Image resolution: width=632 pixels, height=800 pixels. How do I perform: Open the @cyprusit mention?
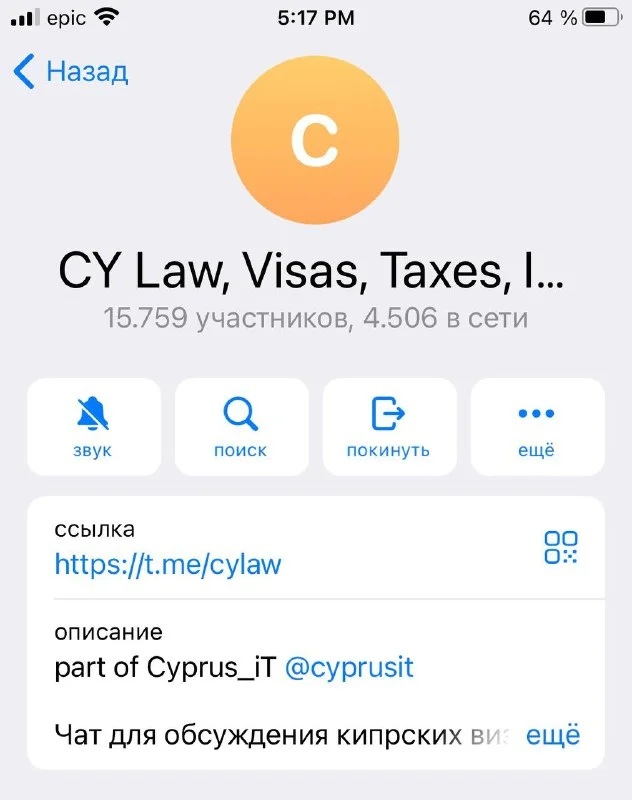click(349, 668)
